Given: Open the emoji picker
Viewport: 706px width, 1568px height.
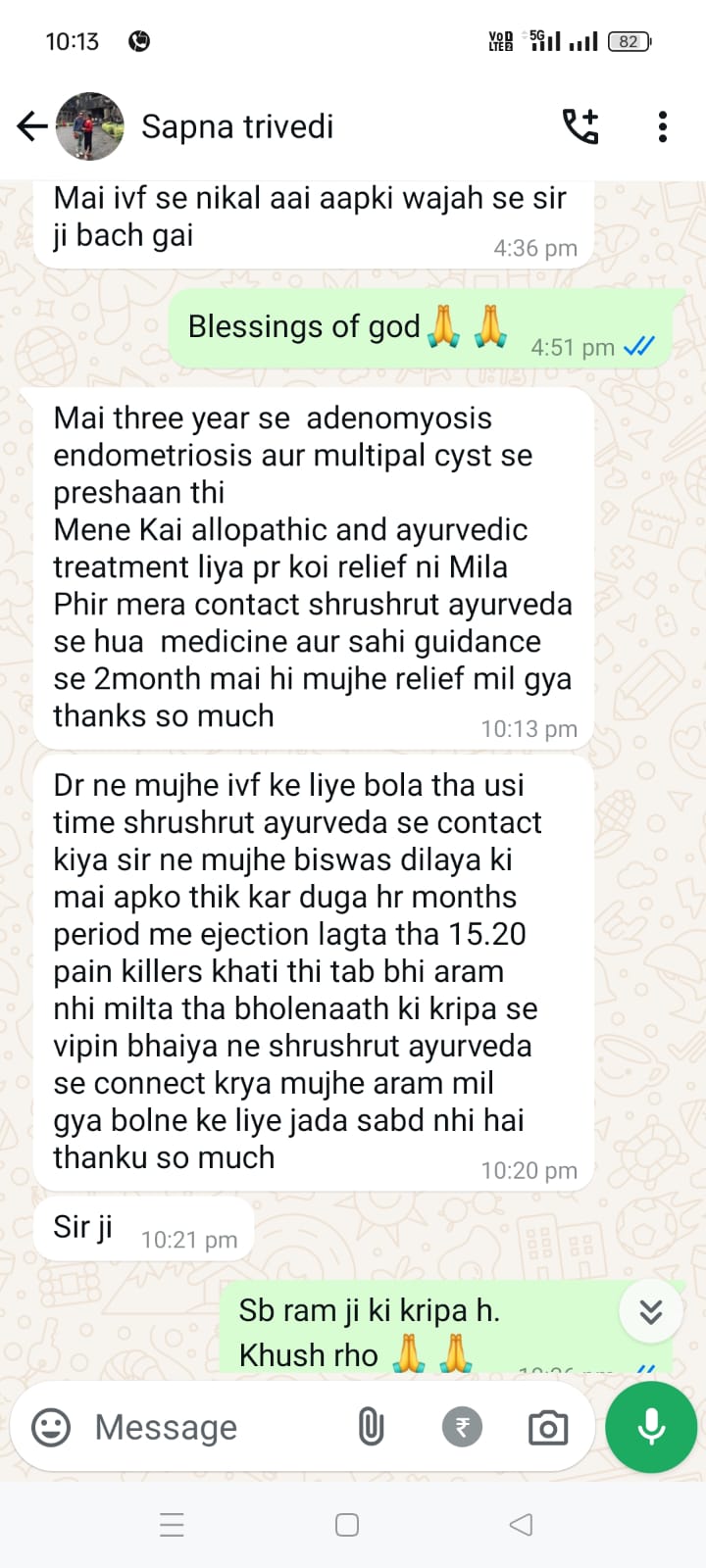Looking at the screenshot, I should pos(51,1428).
